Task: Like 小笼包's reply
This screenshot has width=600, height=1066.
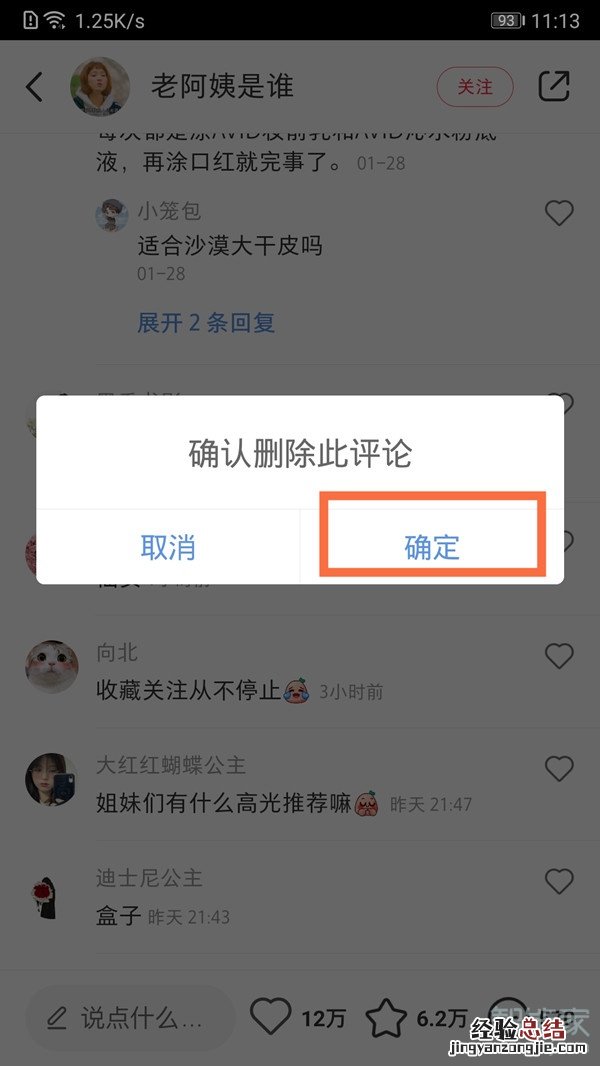Action: [x=559, y=212]
